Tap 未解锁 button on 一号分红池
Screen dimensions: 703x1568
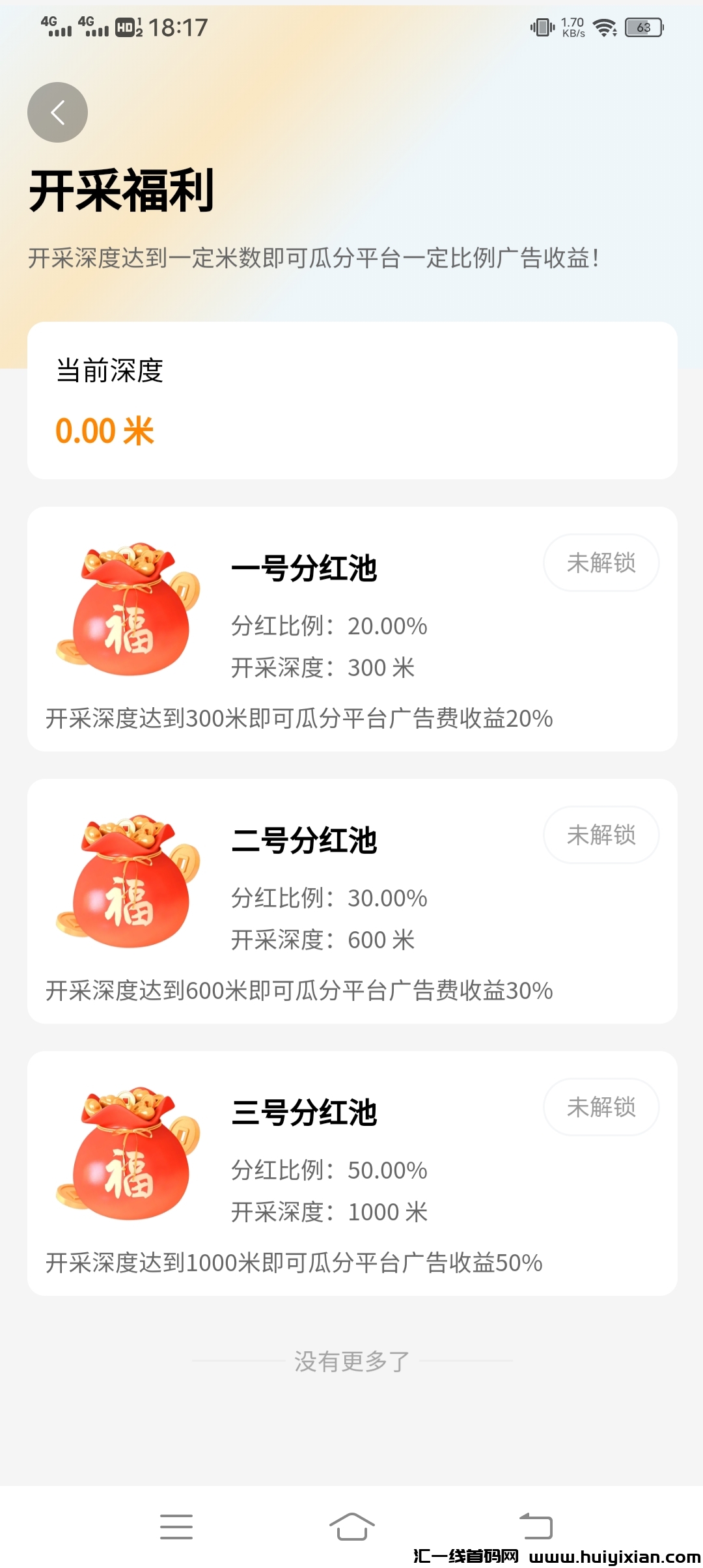pyautogui.click(x=601, y=563)
